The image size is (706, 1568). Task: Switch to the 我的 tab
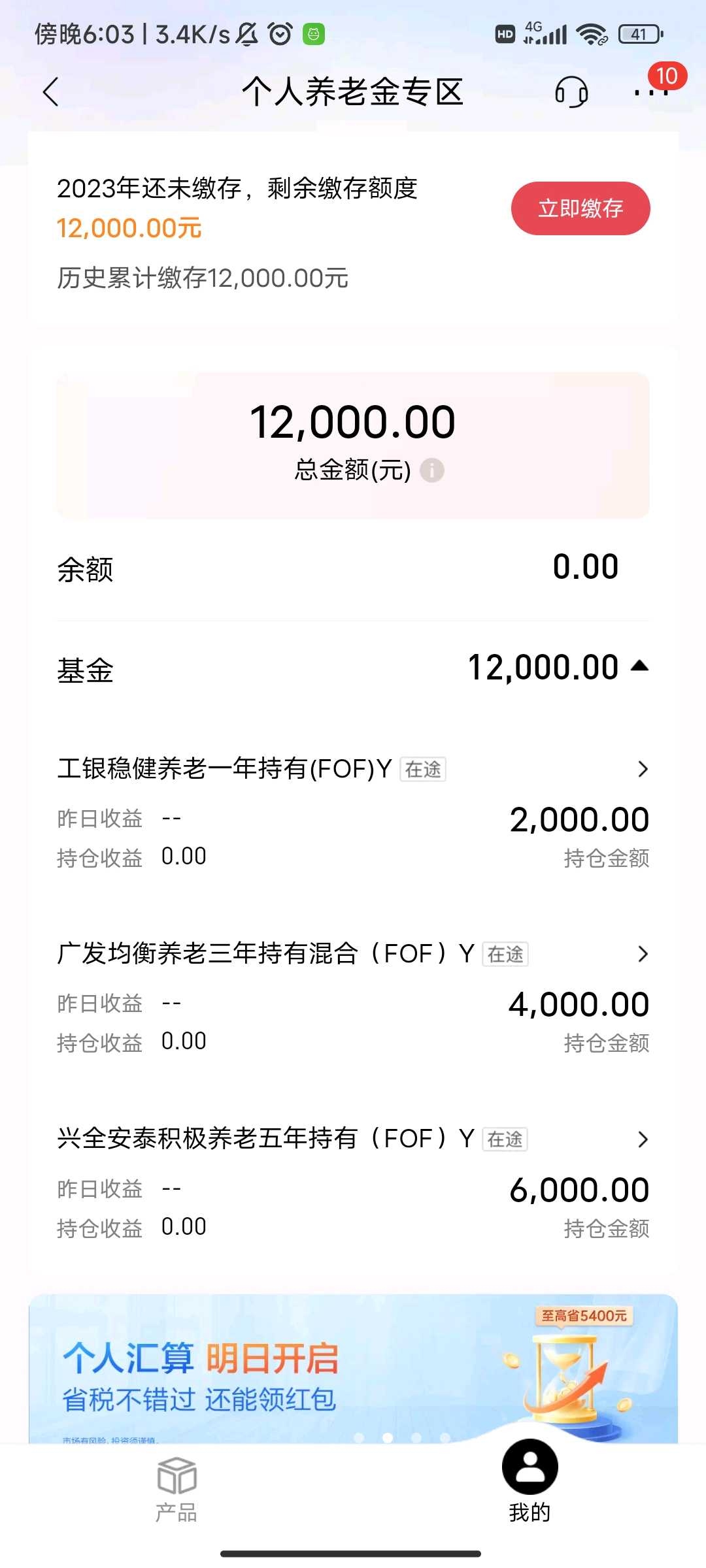pyautogui.click(x=529, y=1482)
